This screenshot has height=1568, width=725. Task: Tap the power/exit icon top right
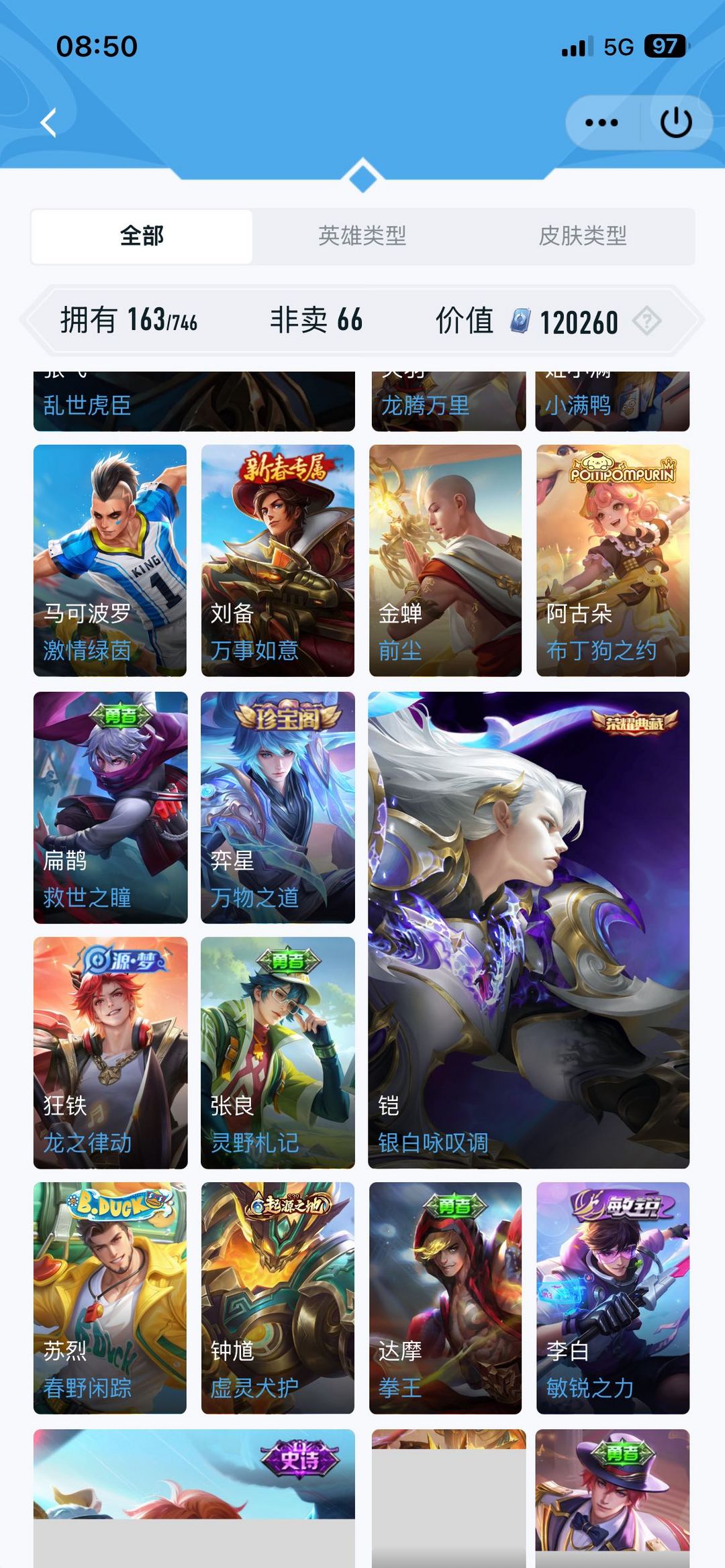pyautogui.click(x=675, y=122)
